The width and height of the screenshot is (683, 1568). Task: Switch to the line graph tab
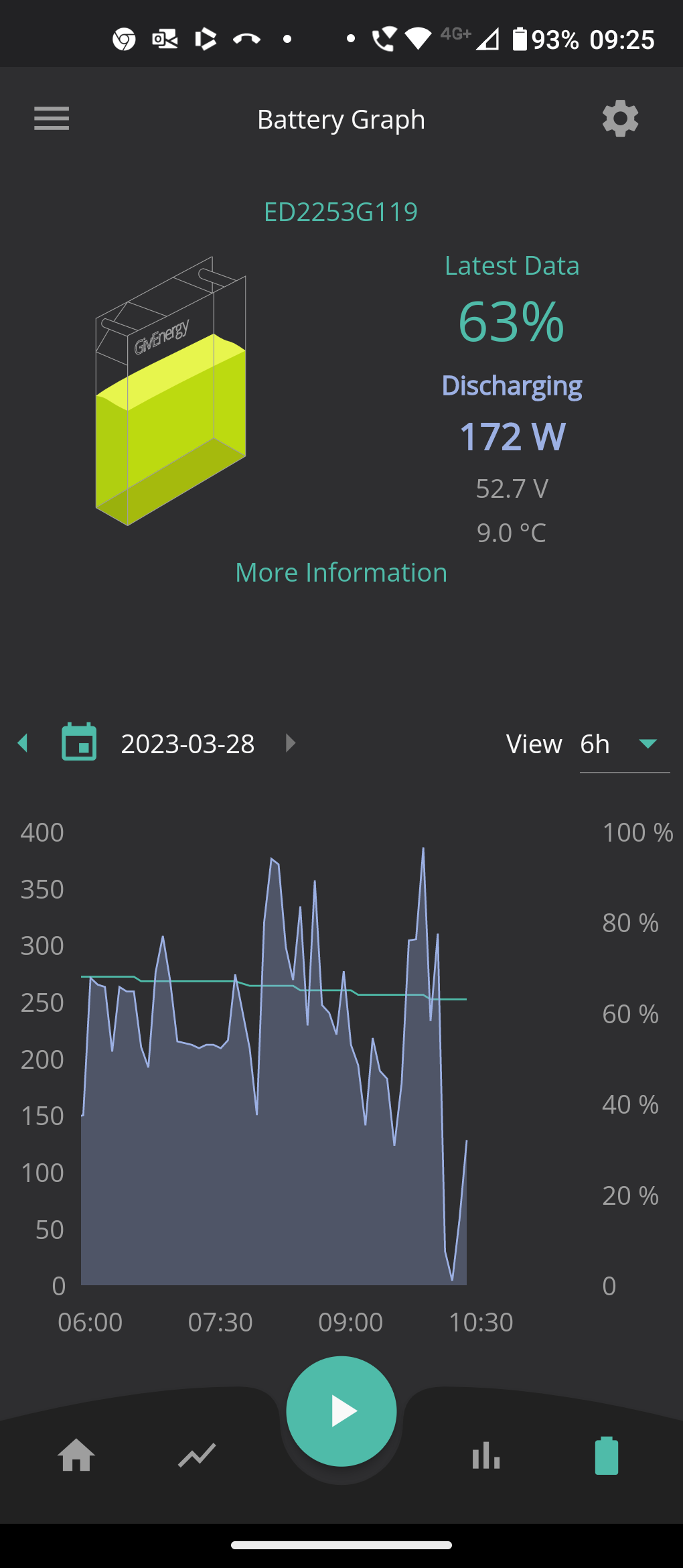point(197,1455)
